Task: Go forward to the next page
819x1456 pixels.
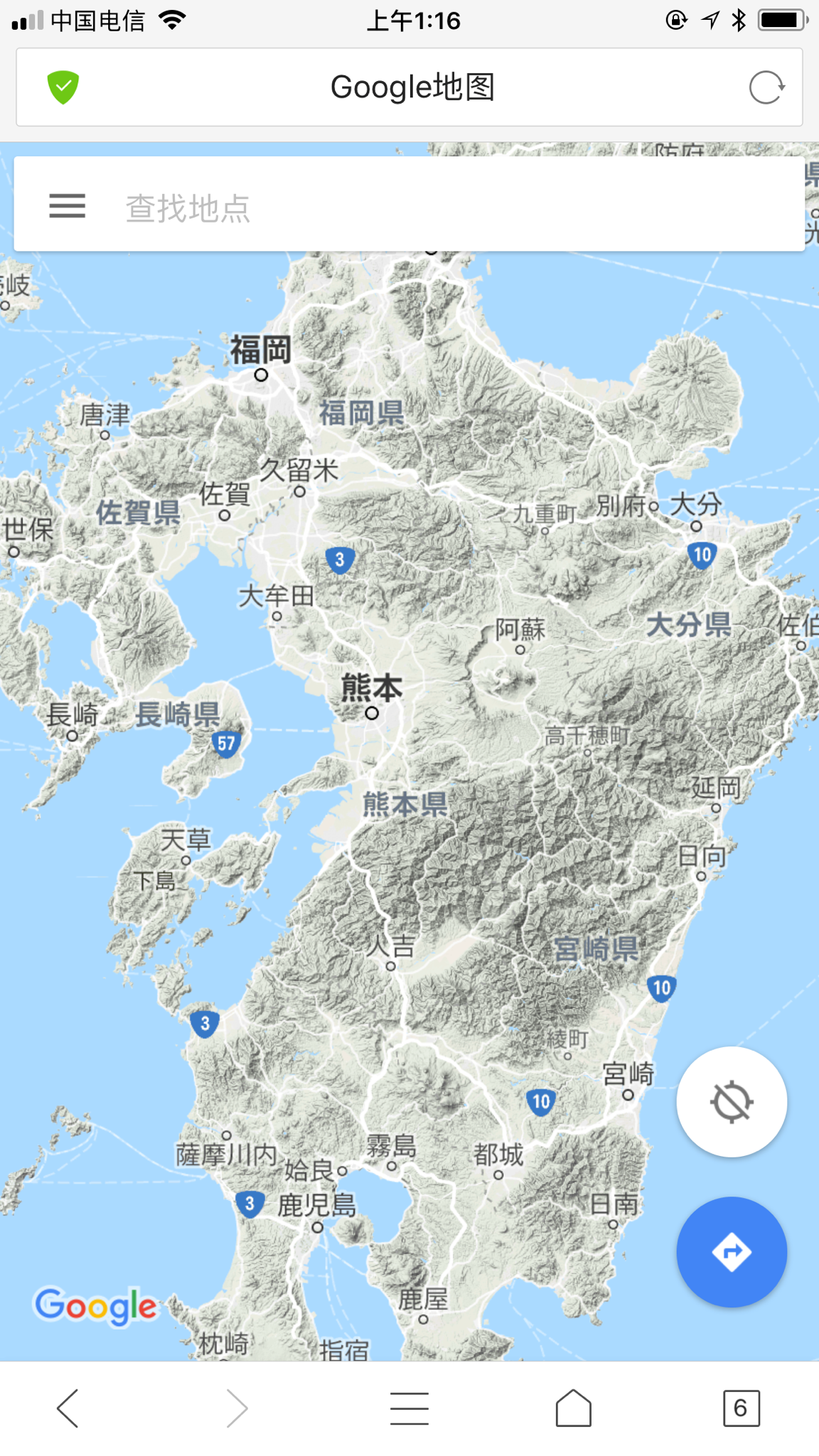Action: coord(237,1408)
